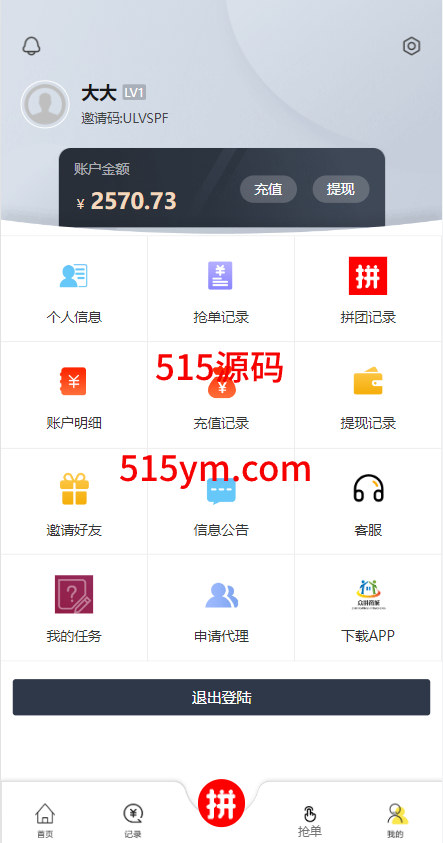Viewport: 443px width, 843px height.
Task: Open 充值记录 recharge history
Action: coord(221,395)
